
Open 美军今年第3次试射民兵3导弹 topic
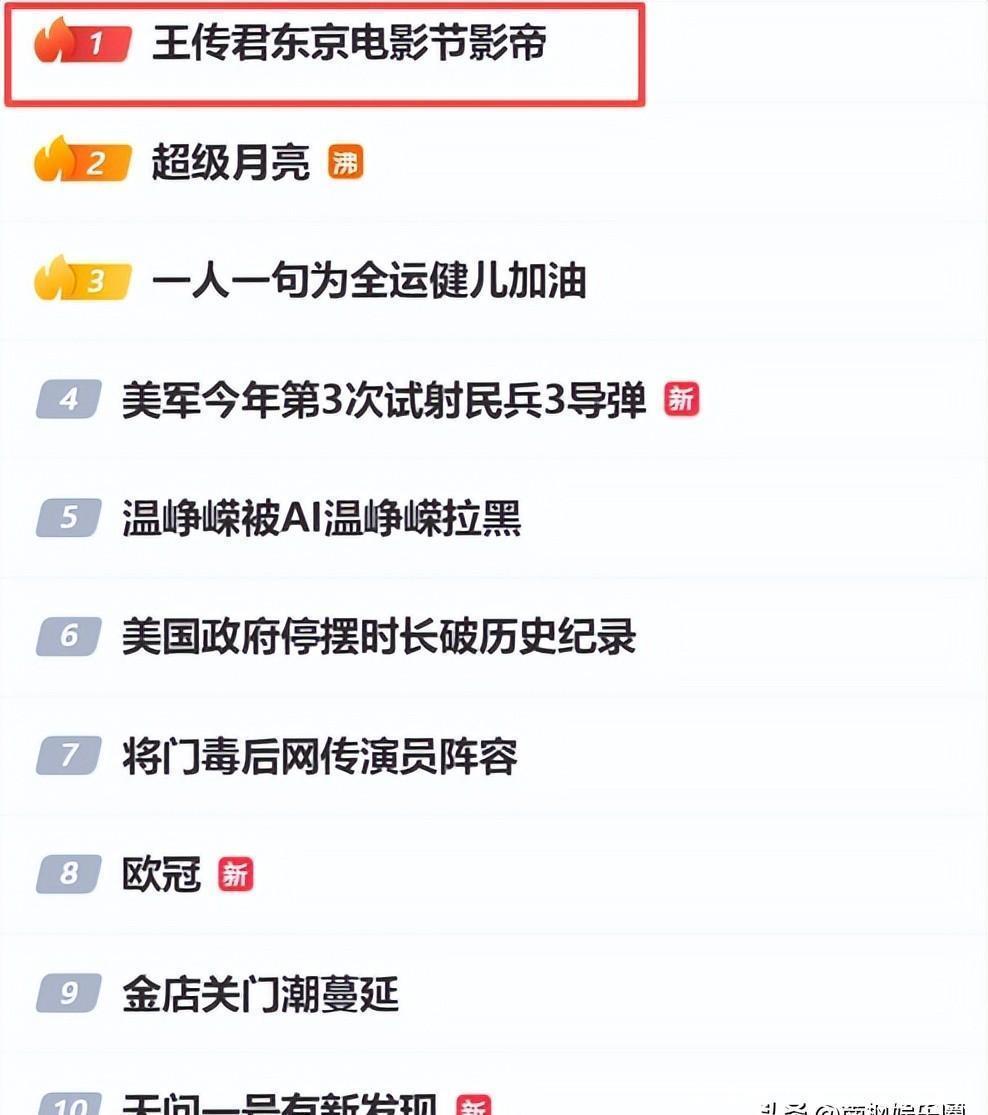[384, 401]
